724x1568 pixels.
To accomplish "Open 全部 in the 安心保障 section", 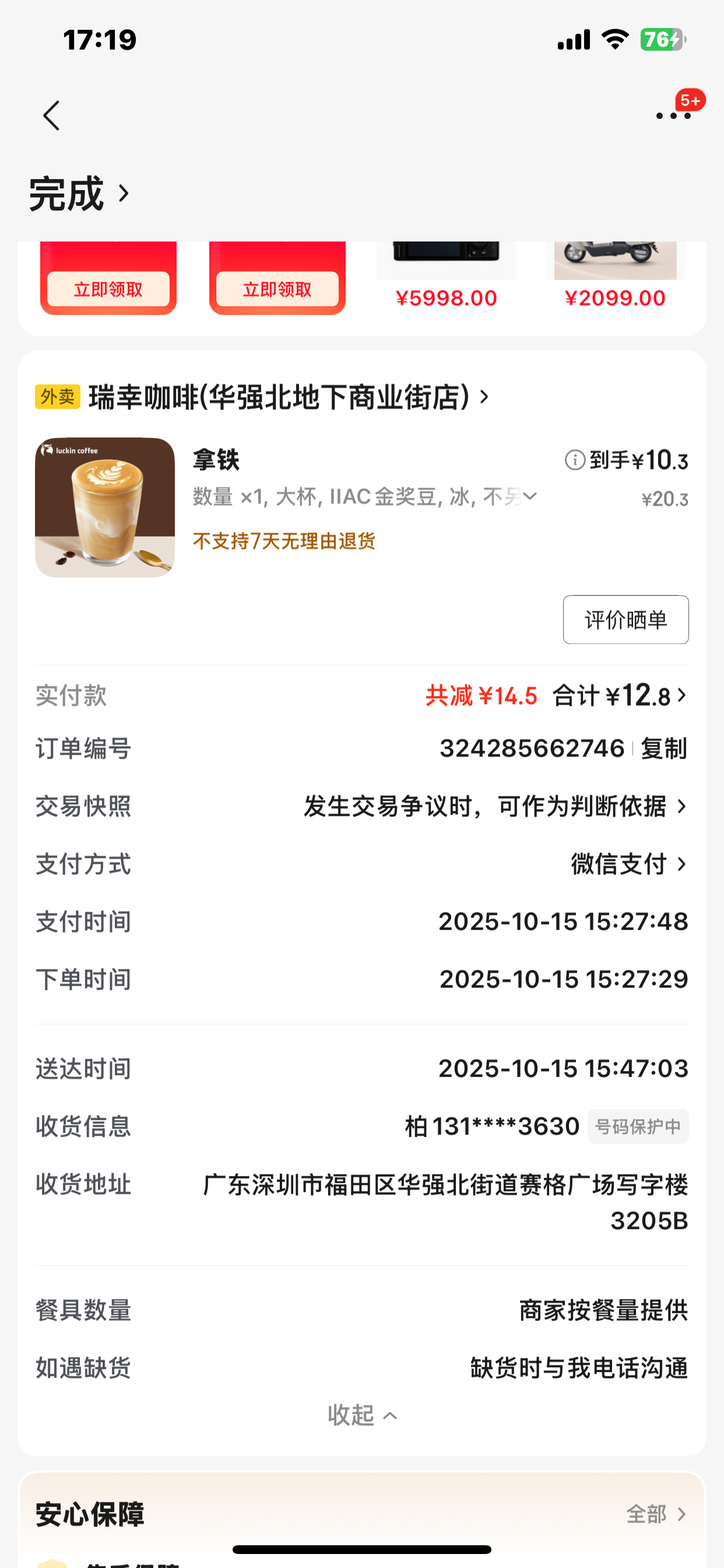I will pyautogui.click(x=656, y=1514).
